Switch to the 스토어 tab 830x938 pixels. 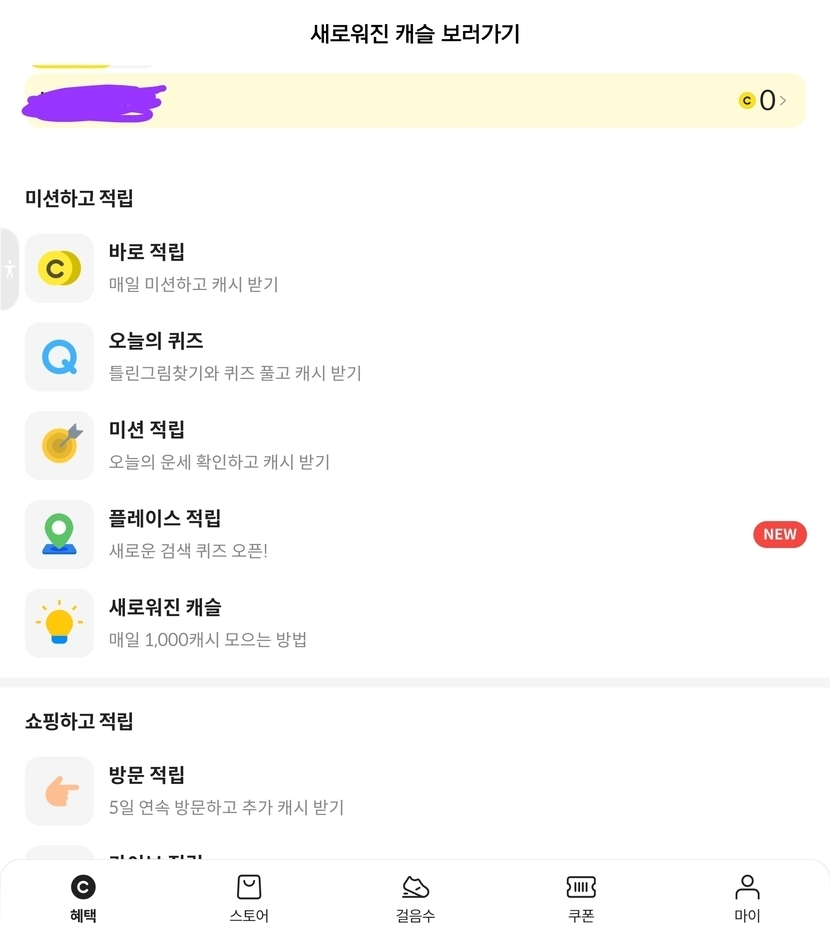(x=249, y=899)
